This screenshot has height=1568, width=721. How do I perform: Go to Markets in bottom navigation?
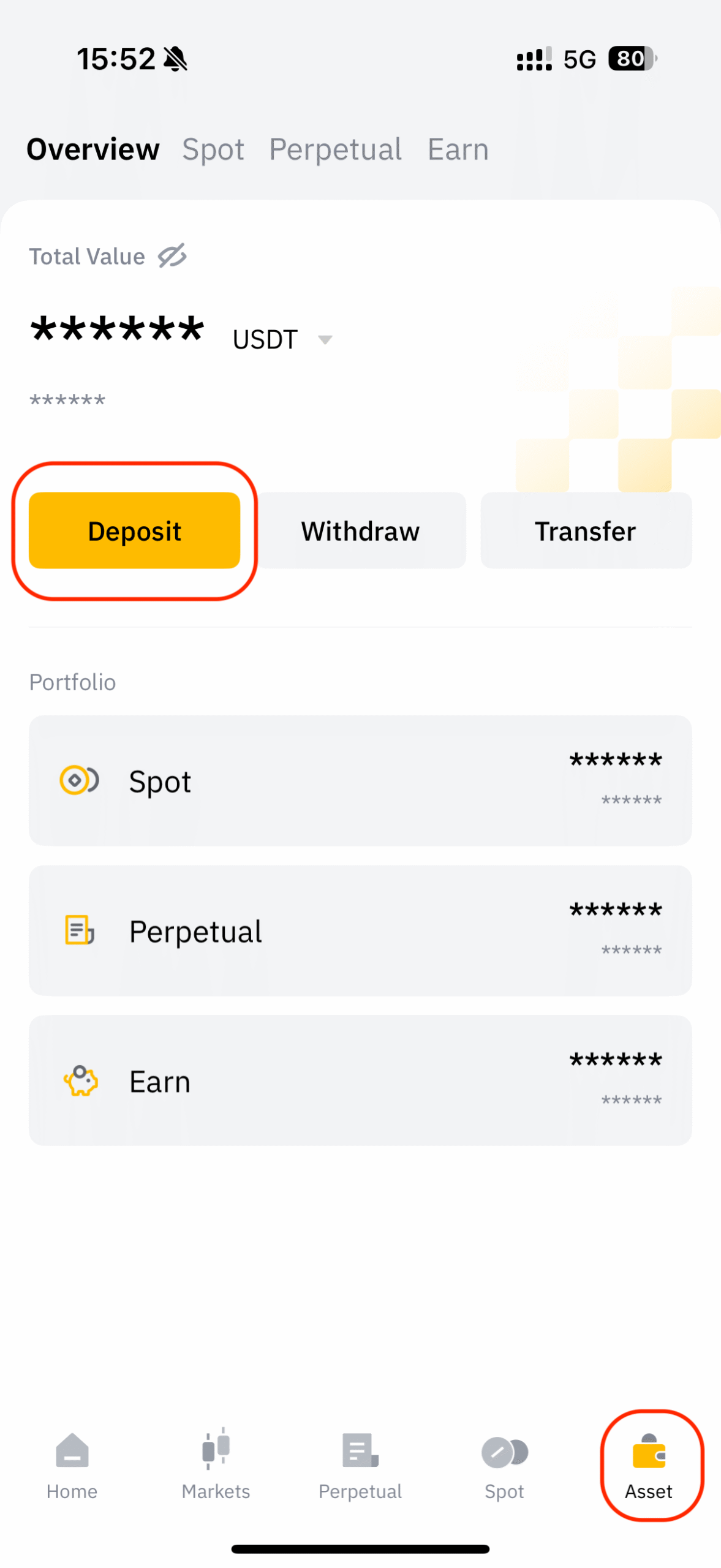coord(216,1464)
